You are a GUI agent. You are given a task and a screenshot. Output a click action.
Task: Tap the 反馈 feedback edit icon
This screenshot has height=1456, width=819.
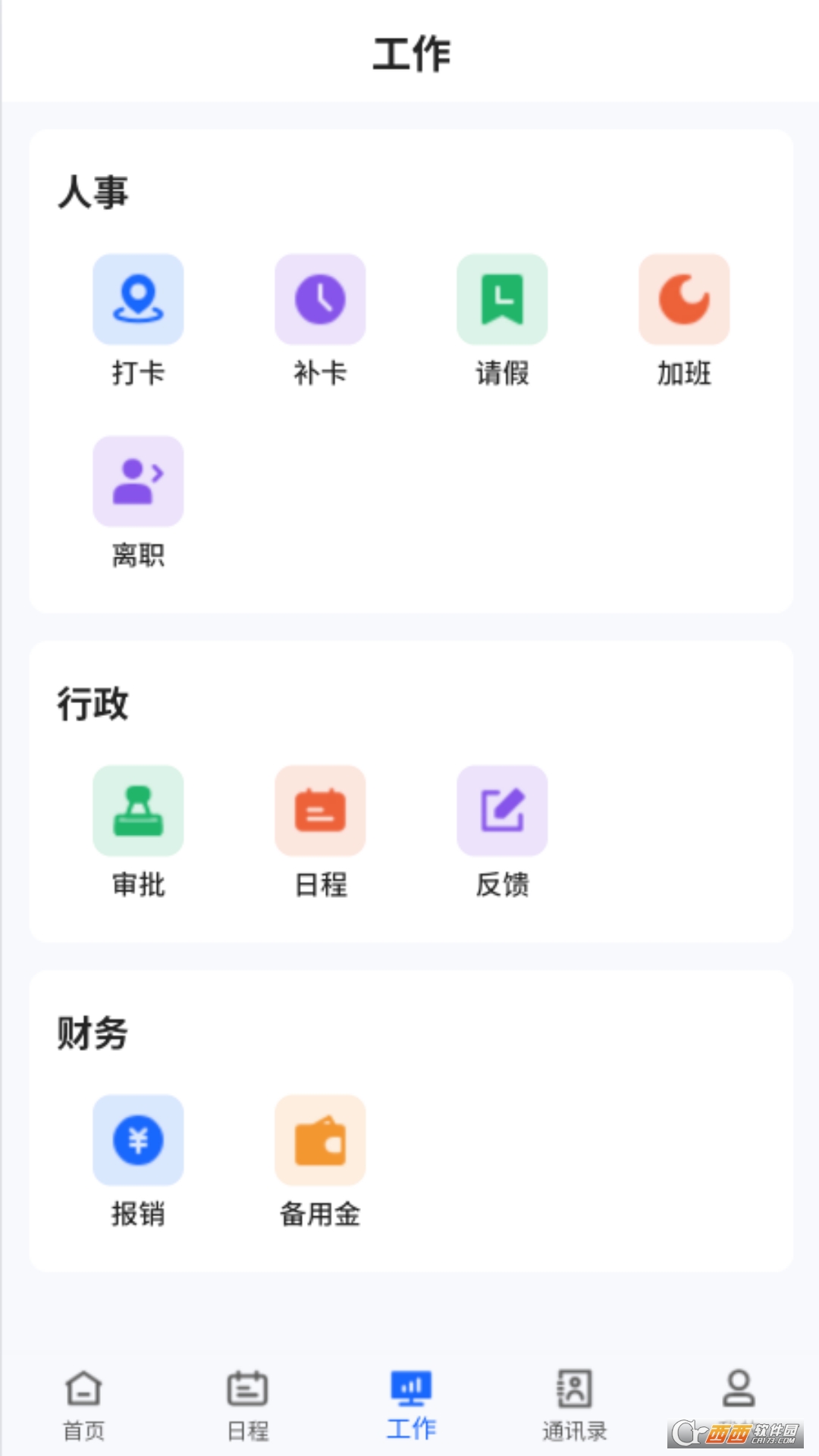click(501, 811)
